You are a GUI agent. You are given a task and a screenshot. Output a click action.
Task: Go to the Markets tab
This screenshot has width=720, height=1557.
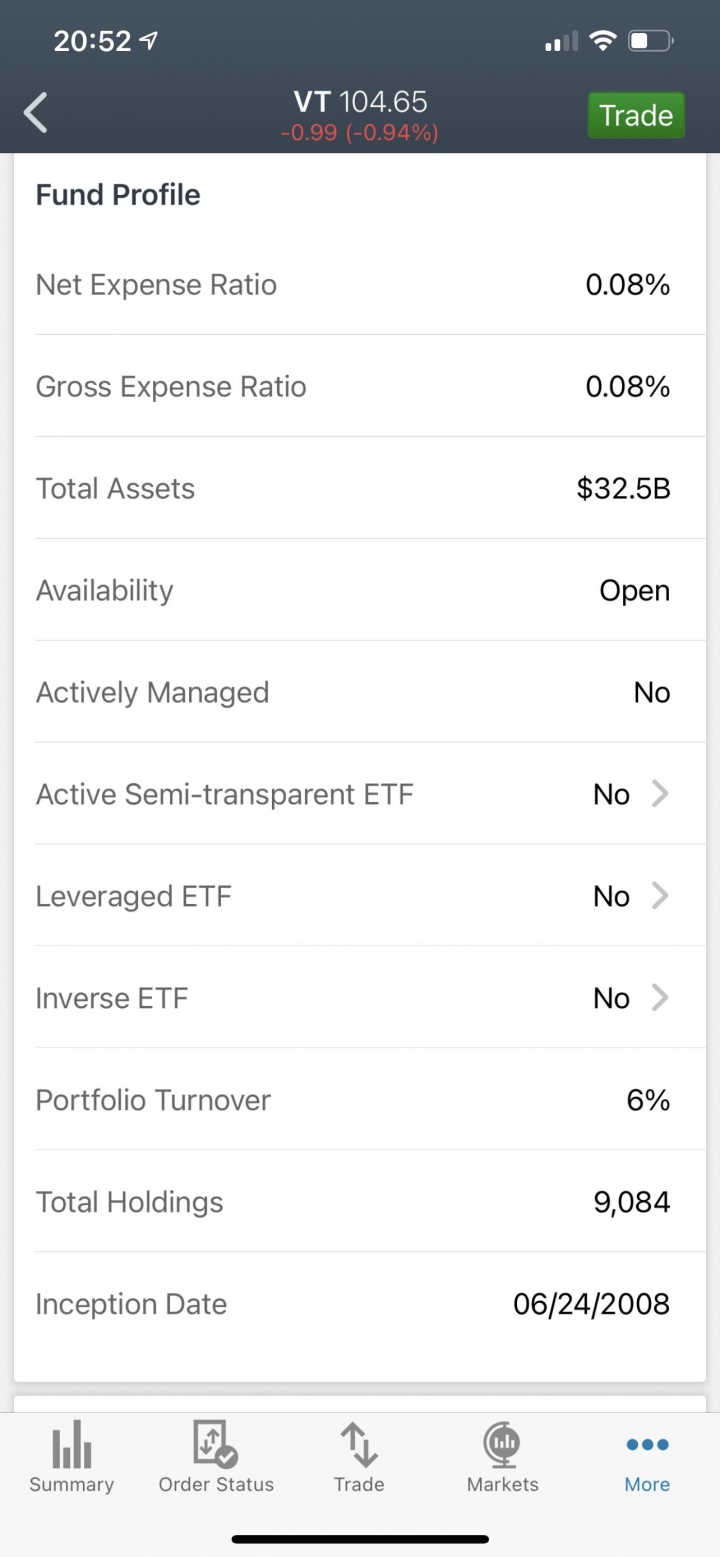[x=503, y=1458]
